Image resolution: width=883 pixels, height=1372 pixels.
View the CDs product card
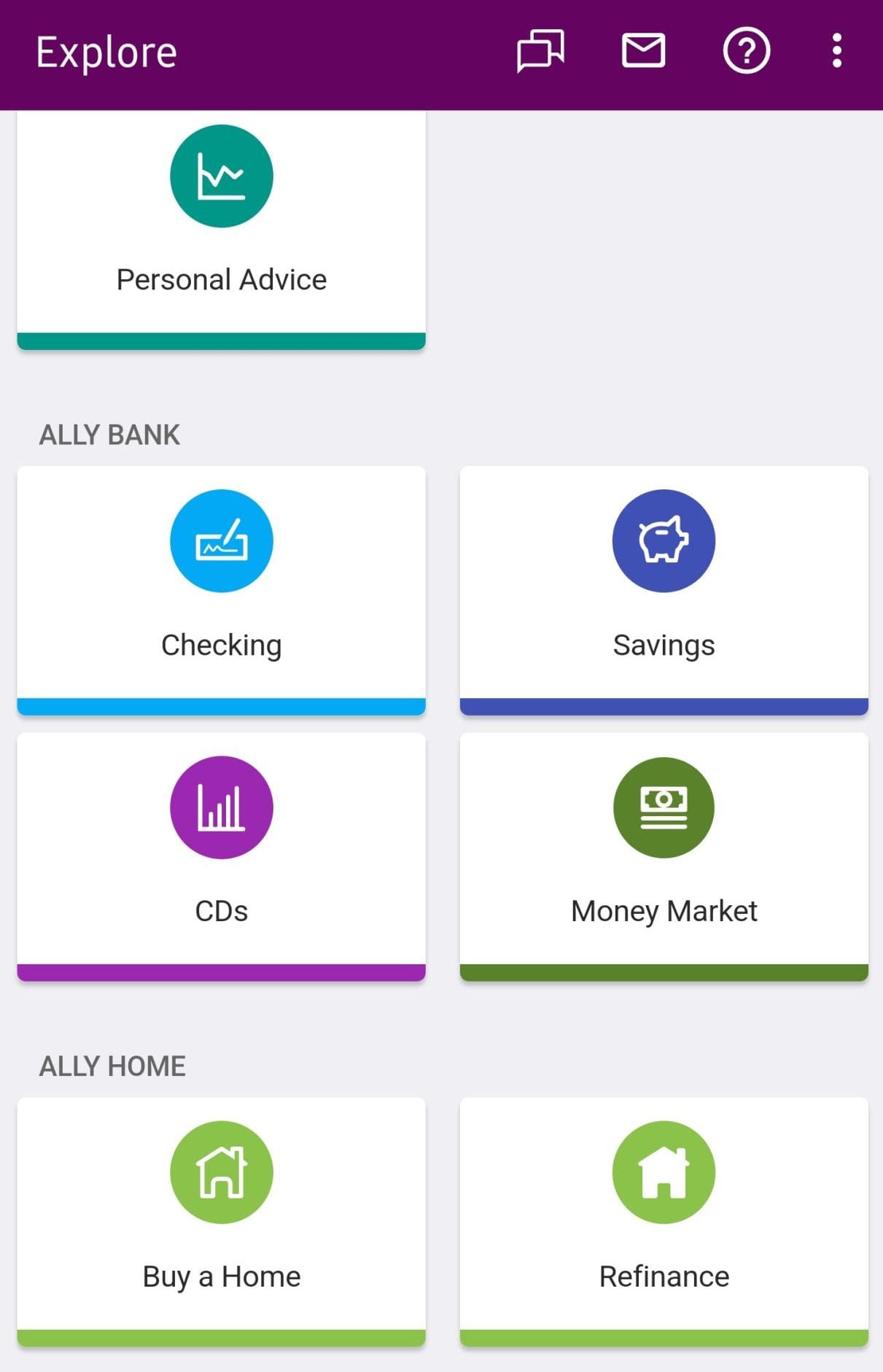pyautogui.click(x=222, y=857)
